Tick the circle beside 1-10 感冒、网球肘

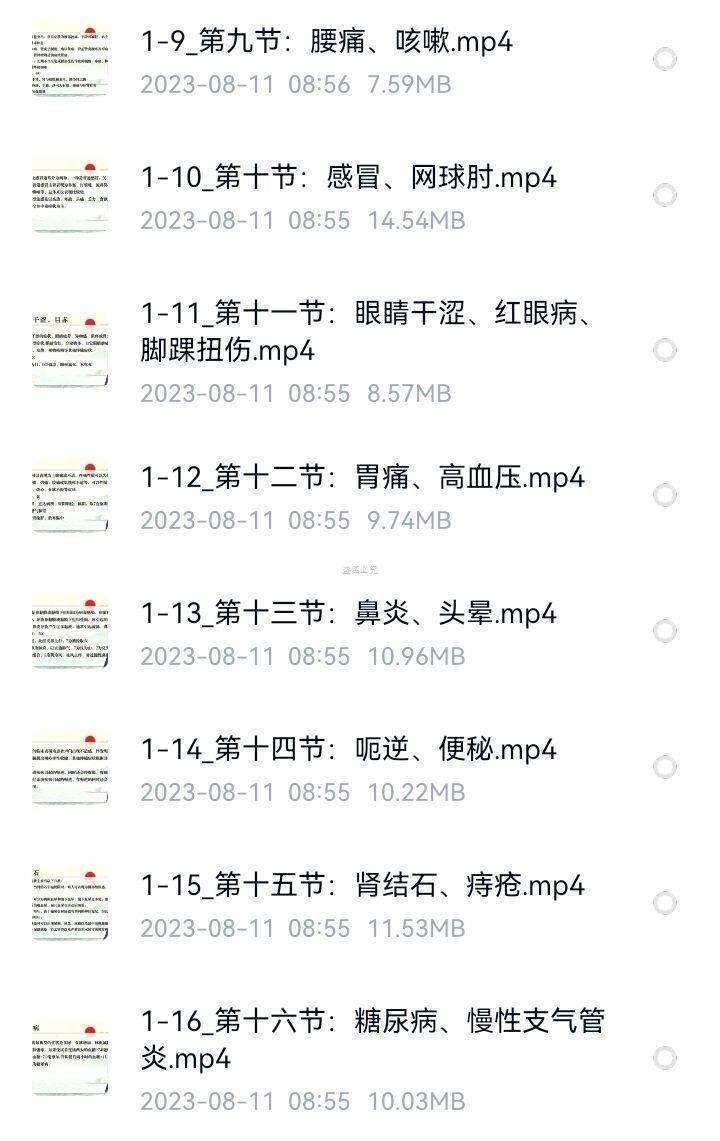point(665,195)
